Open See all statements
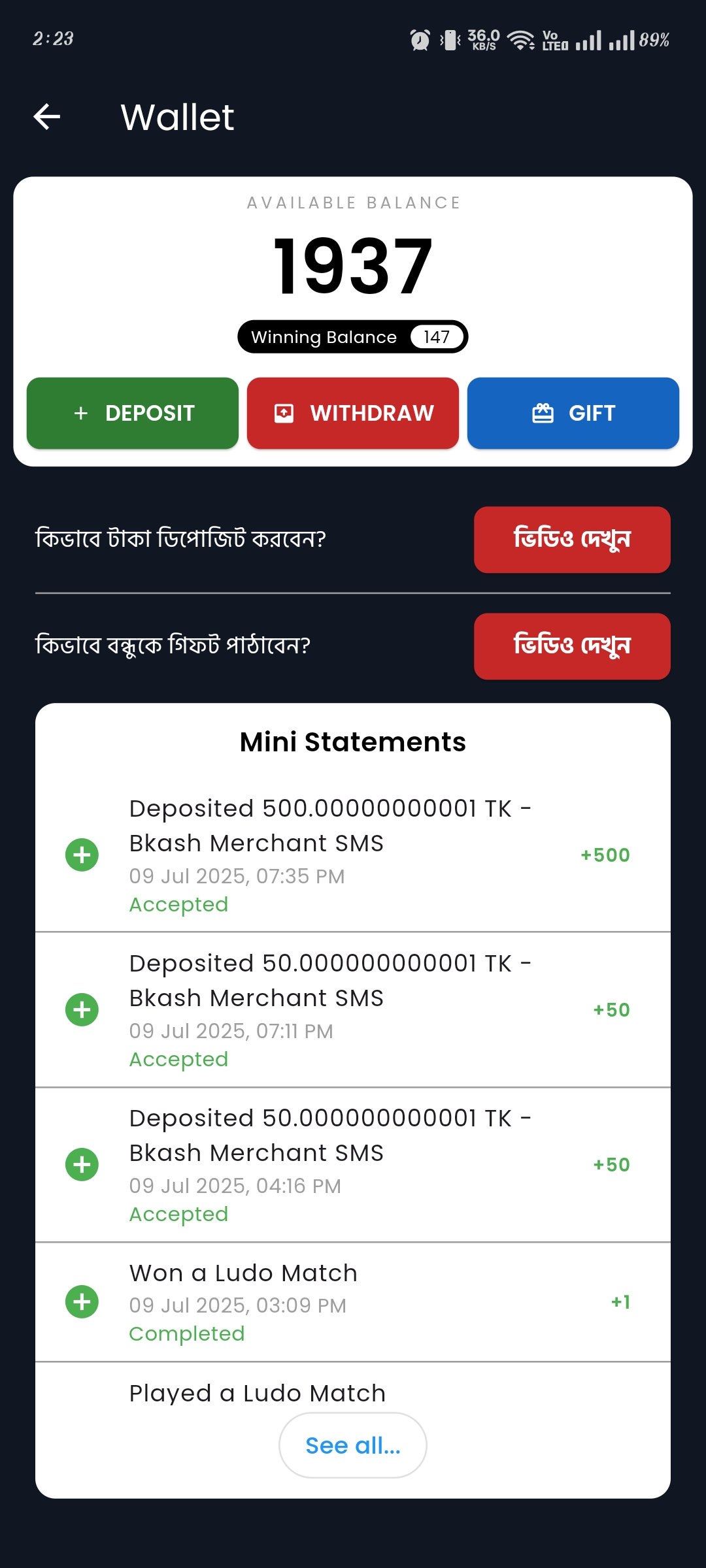Screen dimensions: 706x1568 pyautogui.click(x=353, y=1445)
